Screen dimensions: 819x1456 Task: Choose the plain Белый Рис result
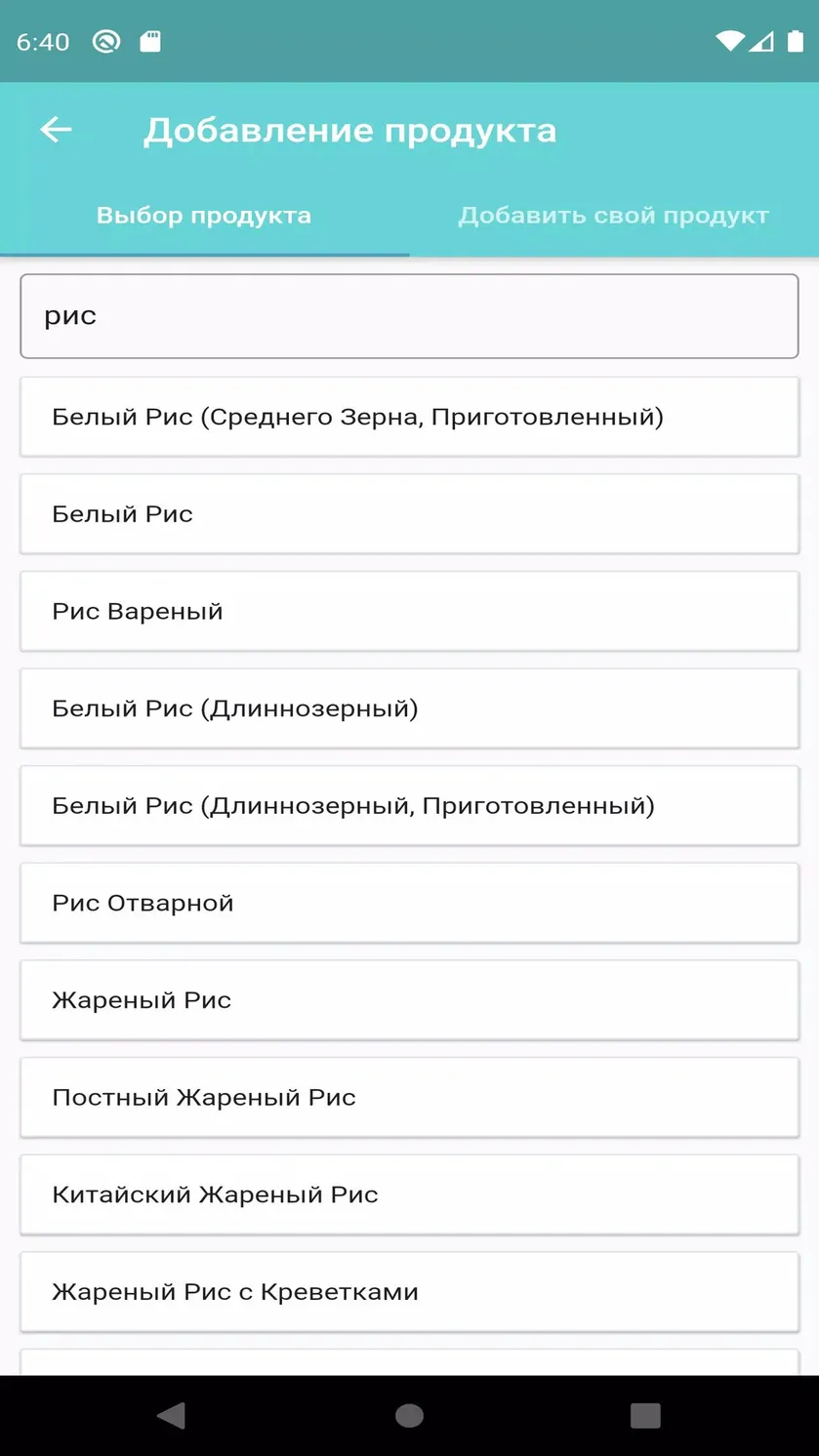[409, 514]
